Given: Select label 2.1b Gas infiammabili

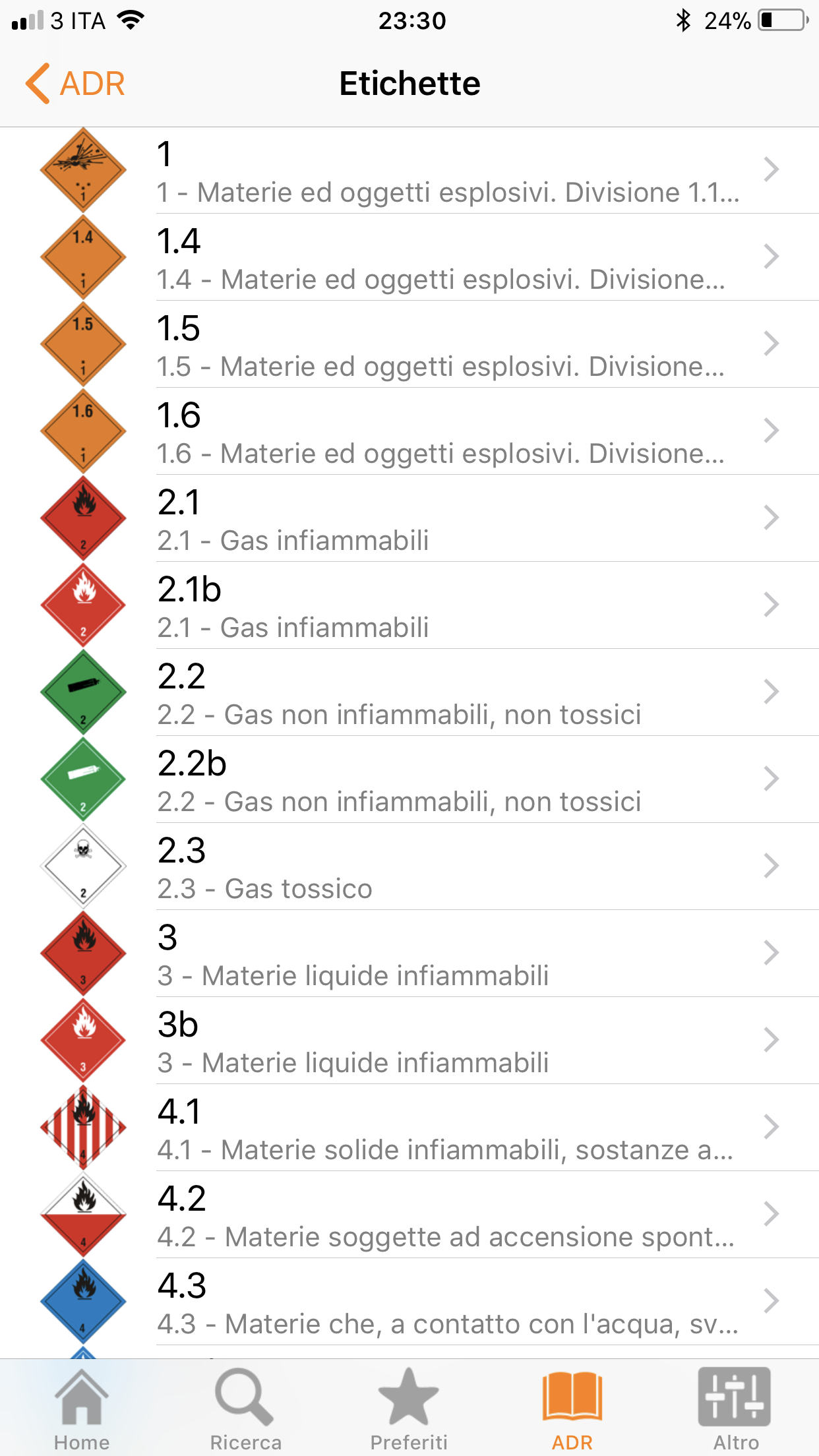Looking at the screenshot, I should 448,606.
